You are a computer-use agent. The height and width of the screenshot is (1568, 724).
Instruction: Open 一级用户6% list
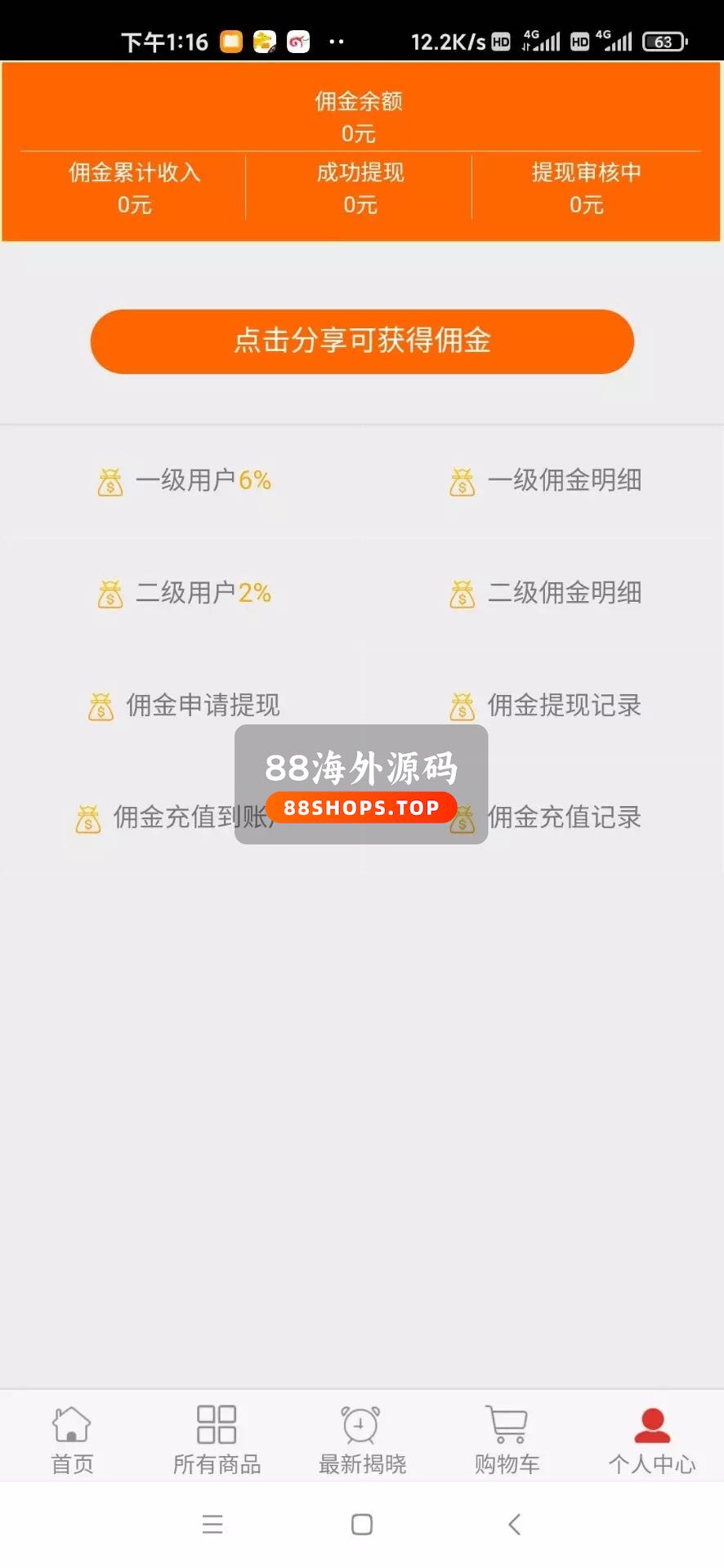point(185,480)
